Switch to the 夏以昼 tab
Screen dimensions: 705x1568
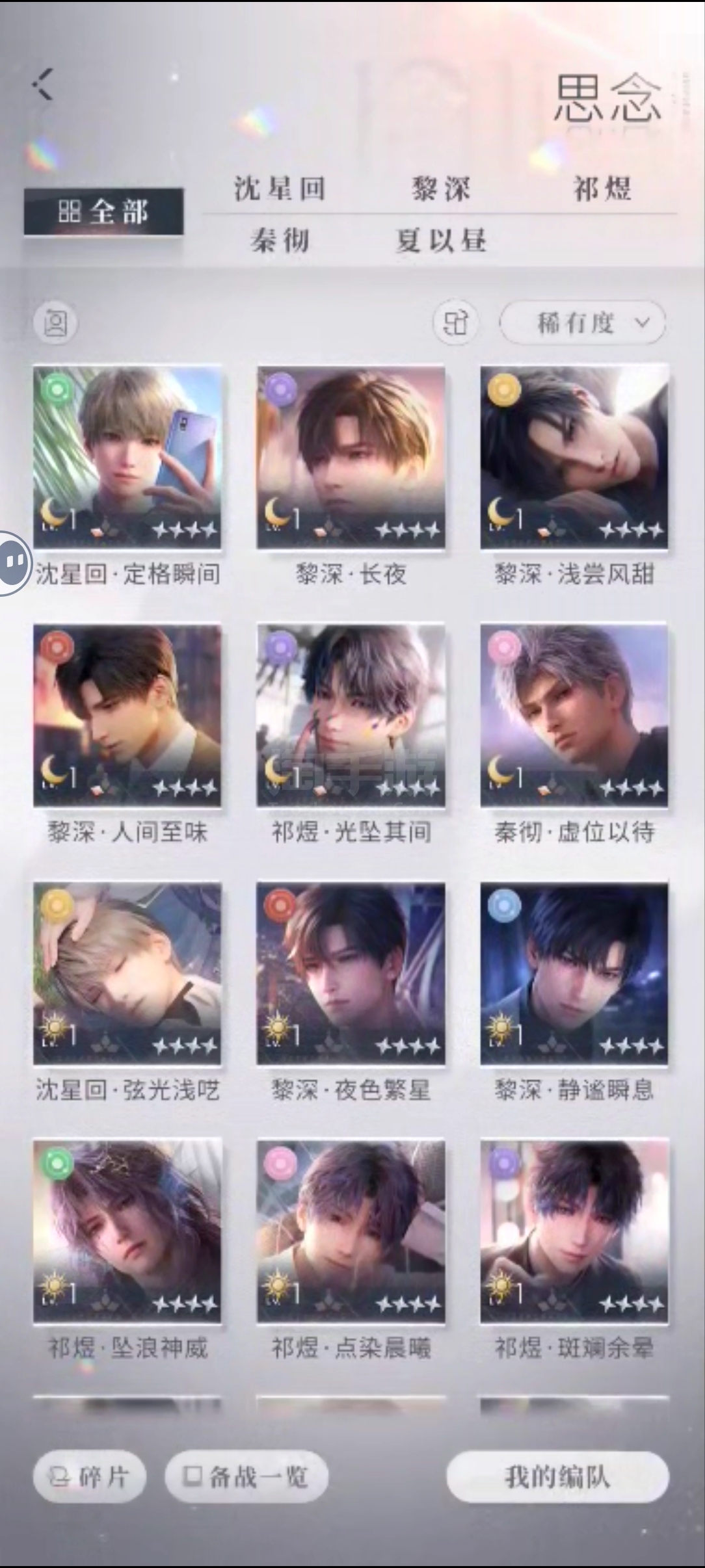coord(440,241)
